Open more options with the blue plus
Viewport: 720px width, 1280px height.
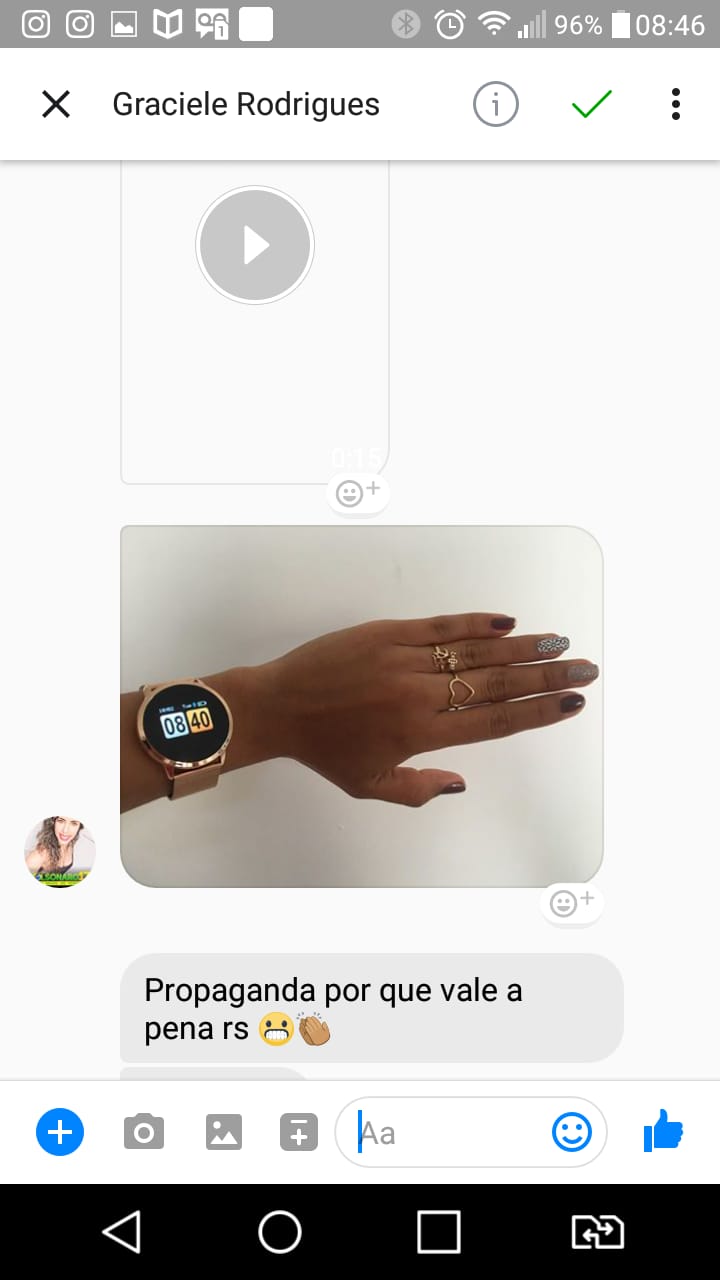click(60, 1133)
